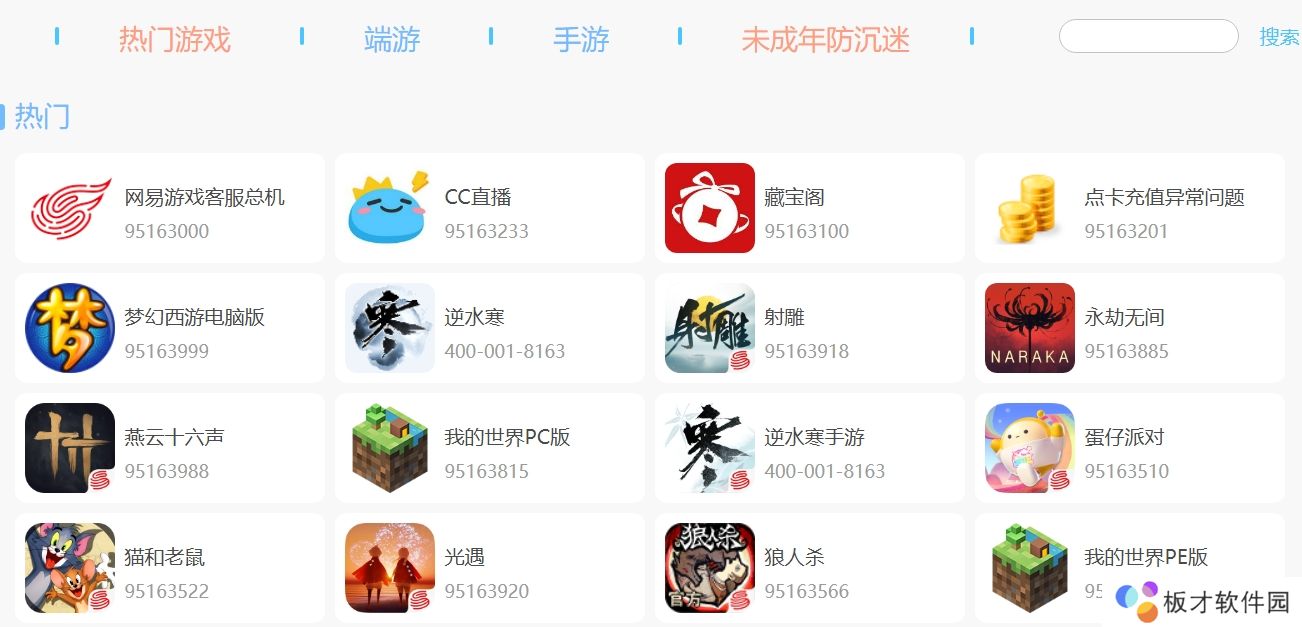The height and width of the screenshot is (627, 1302).
Task: Select the 蛋仔派对 card
Action: click(1129, 448)
